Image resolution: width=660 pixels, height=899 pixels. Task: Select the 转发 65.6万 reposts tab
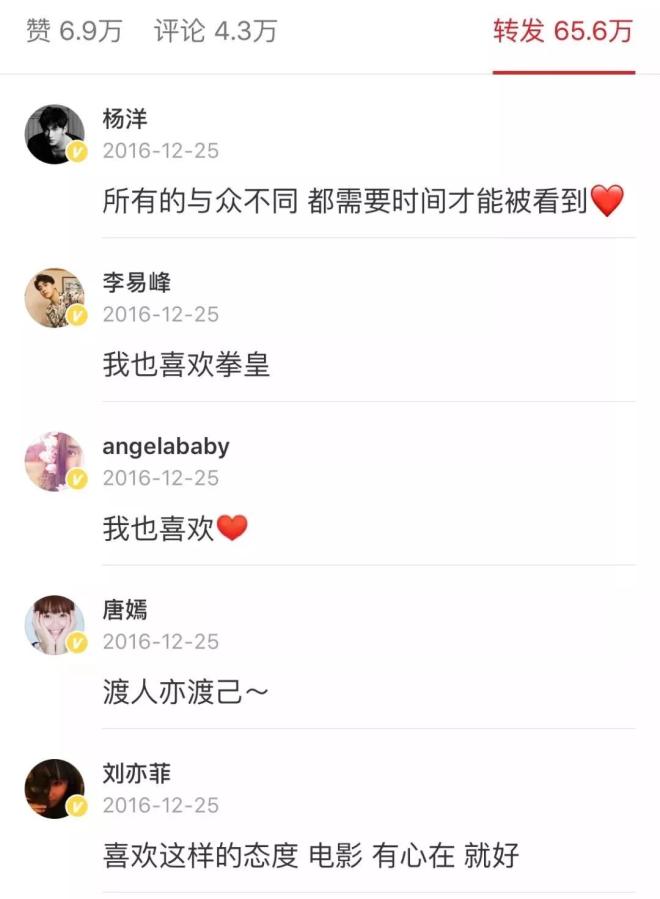(563, 31)
